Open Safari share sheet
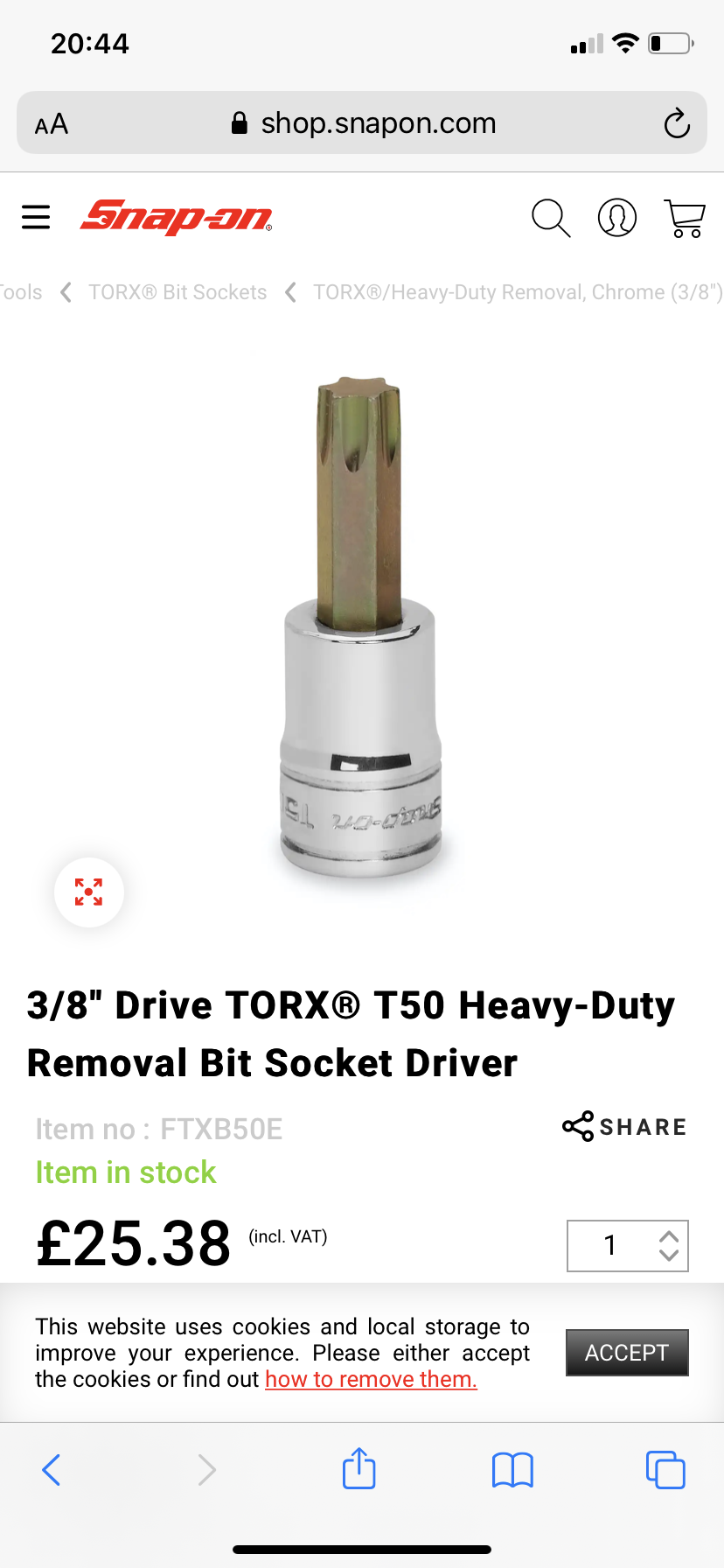 tap(359, 1469)
